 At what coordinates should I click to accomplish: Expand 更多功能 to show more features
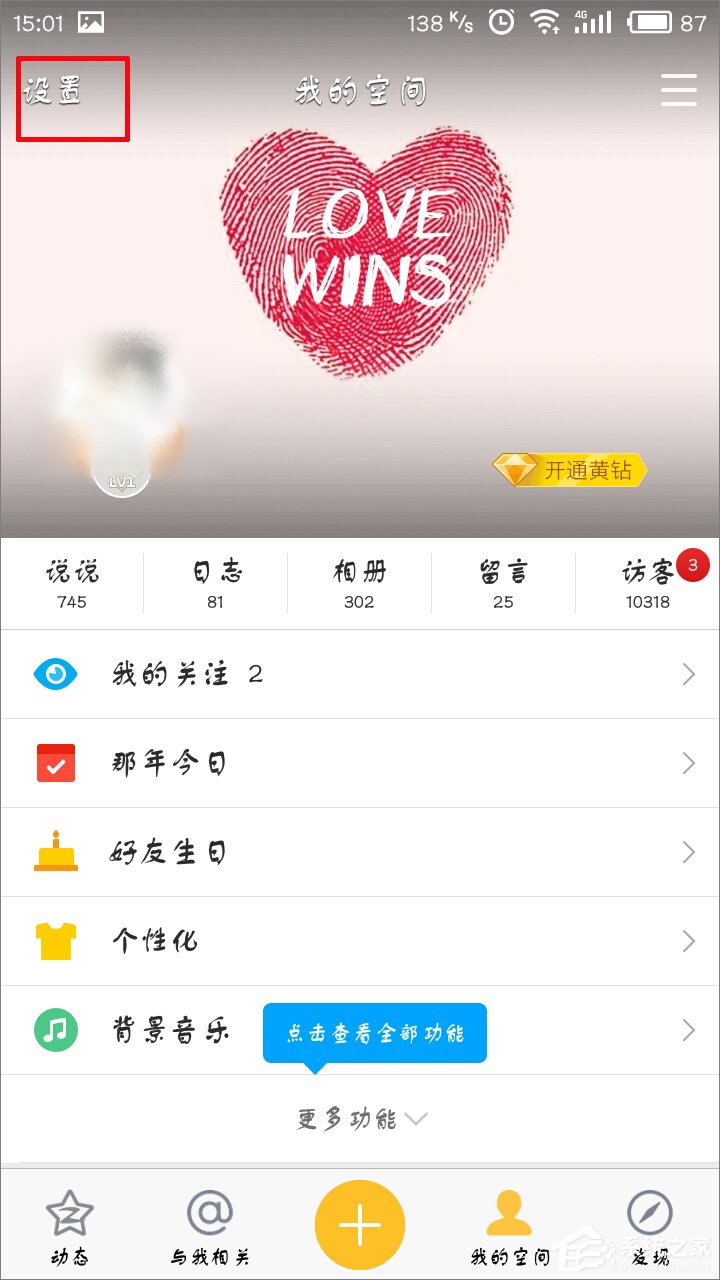tap(360, 1120)
